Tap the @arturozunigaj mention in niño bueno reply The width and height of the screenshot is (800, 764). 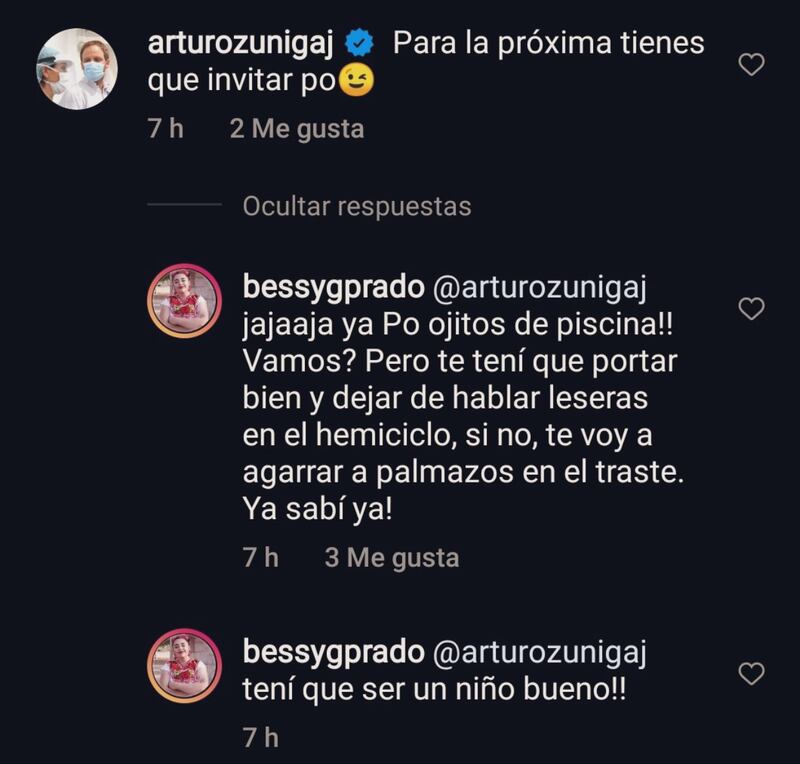pos(539,653)
